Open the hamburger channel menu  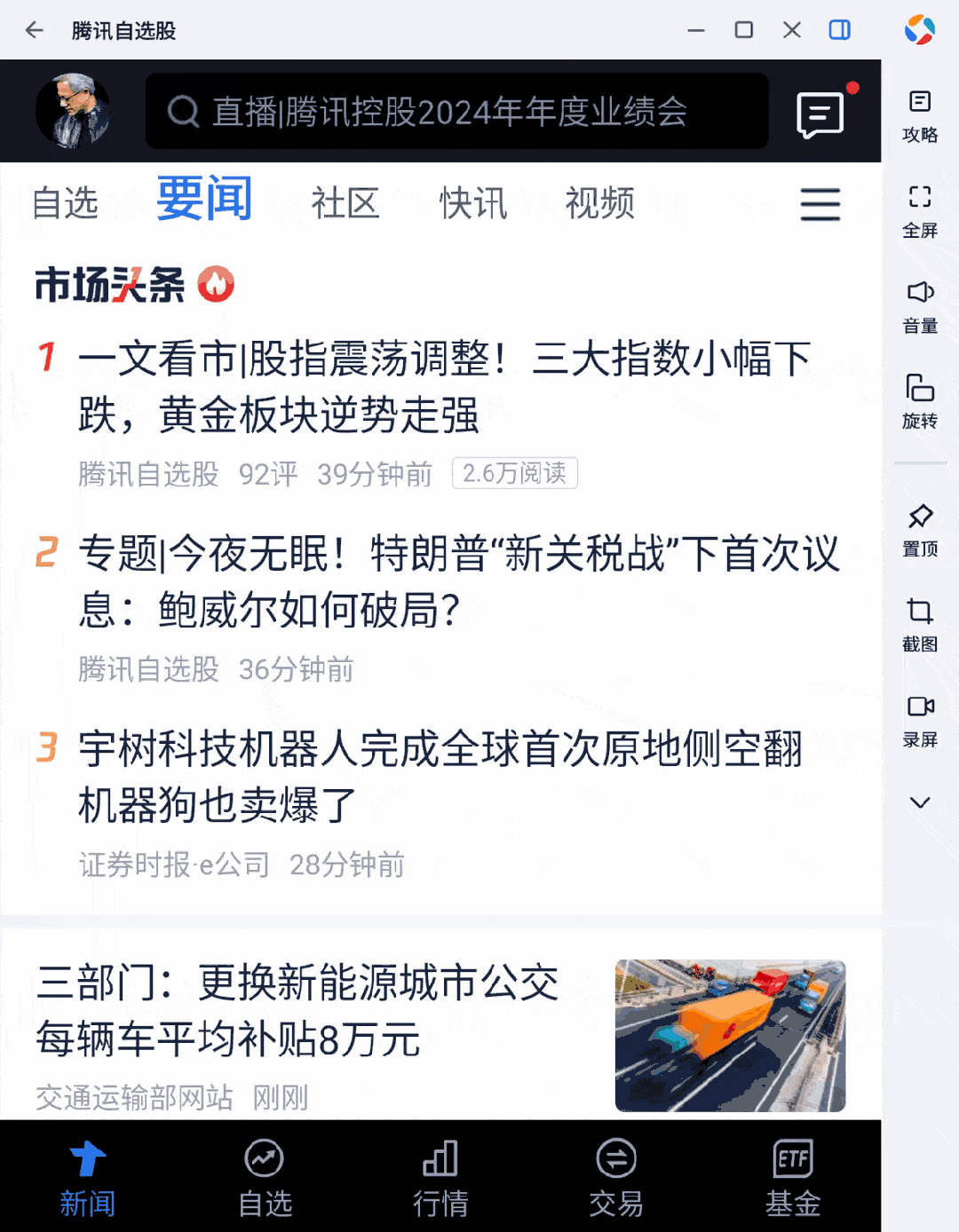[x=820, y=204]
